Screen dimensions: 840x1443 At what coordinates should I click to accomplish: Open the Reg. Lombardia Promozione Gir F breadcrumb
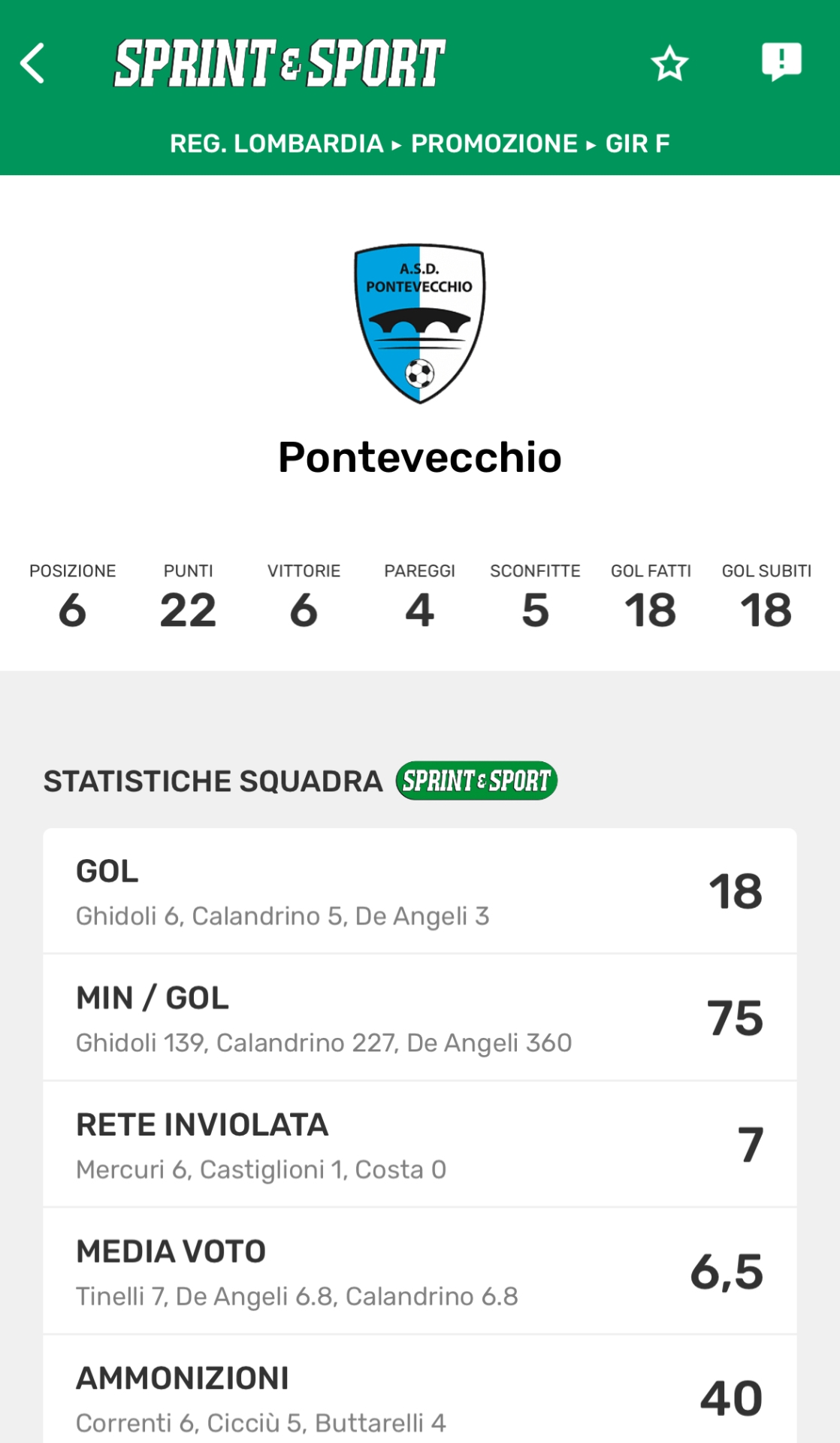pyautogui.click(x=419, y=144)
